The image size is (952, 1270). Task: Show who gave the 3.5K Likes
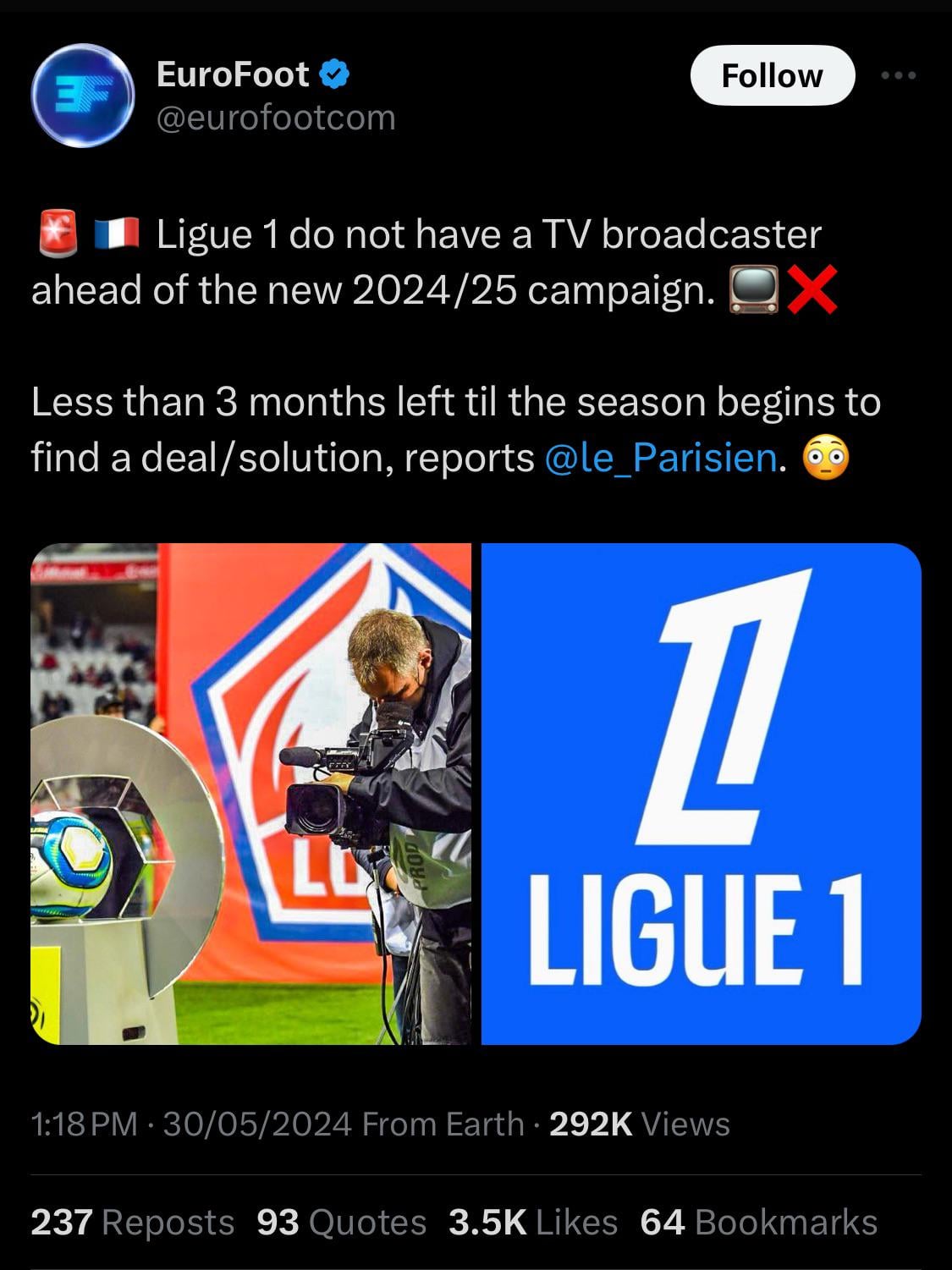(x=532, y=1223)
